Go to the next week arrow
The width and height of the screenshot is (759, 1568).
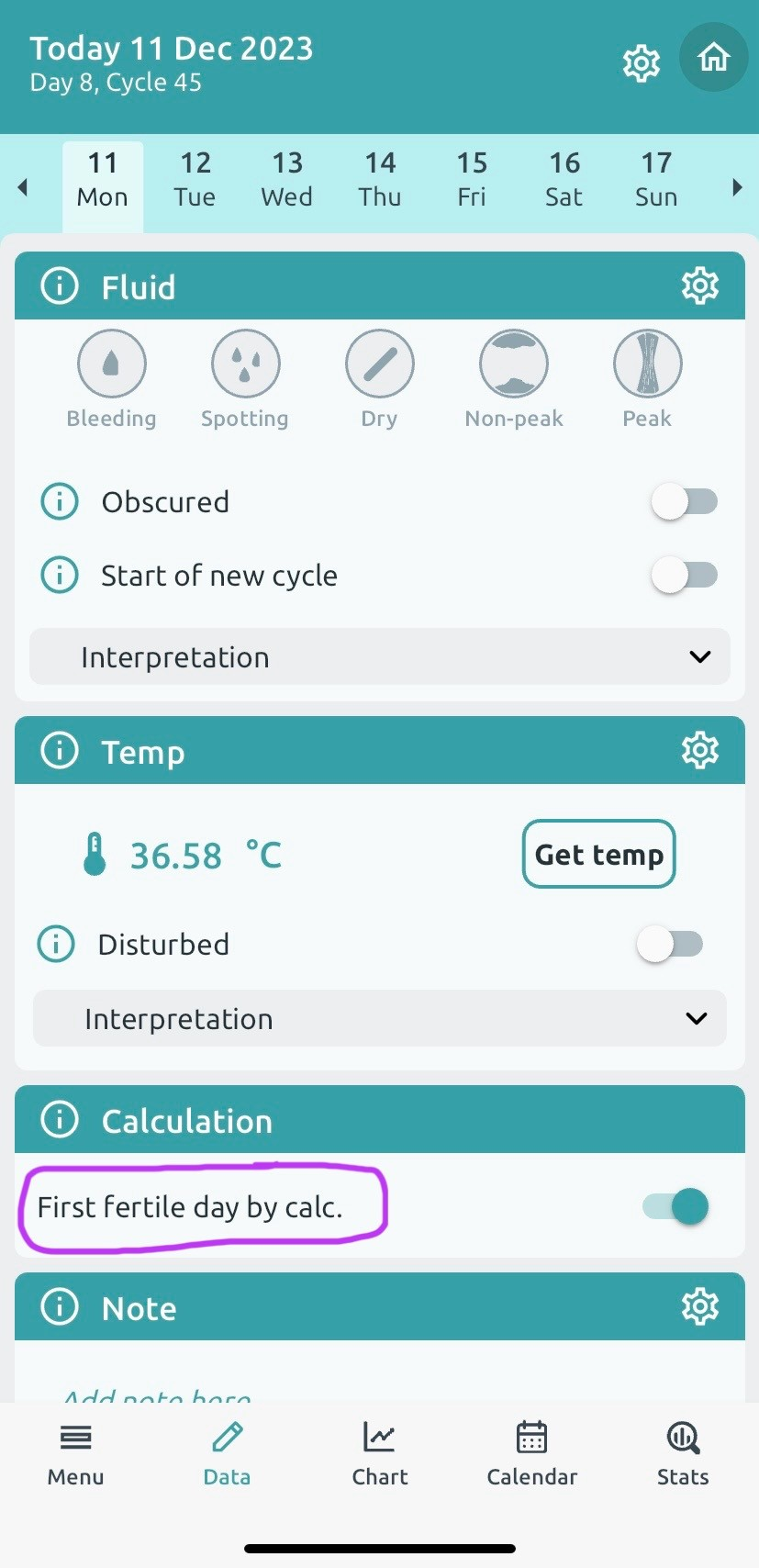[737, 187]
